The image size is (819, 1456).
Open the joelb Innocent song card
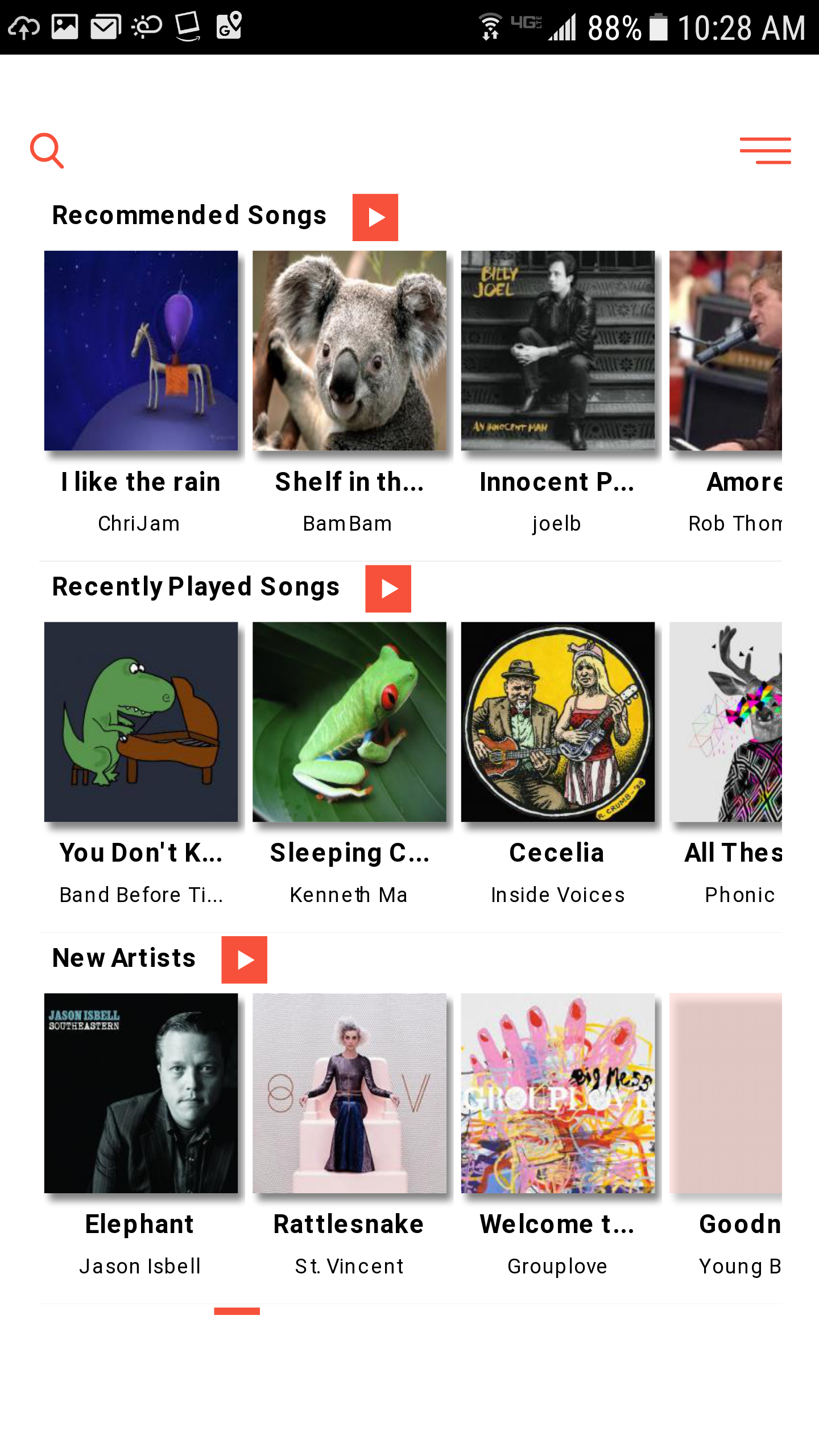pos(557,351)
